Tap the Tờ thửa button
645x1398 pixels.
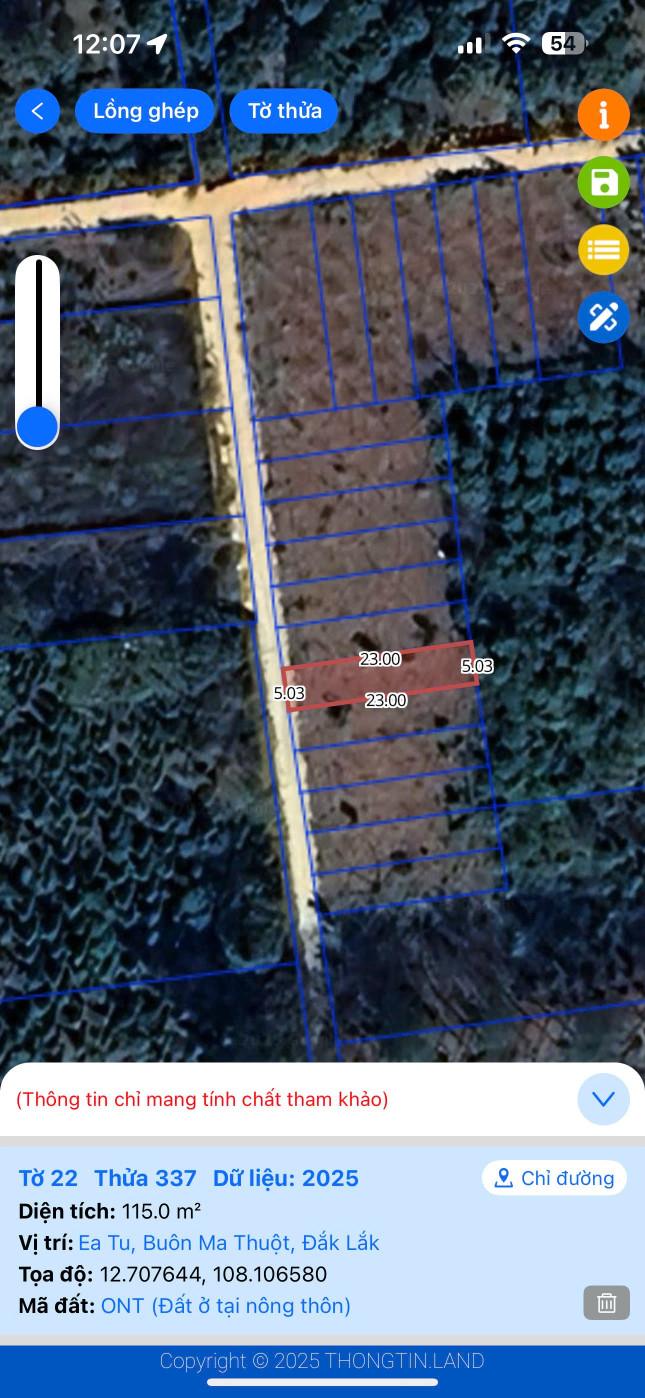point(284,111)
